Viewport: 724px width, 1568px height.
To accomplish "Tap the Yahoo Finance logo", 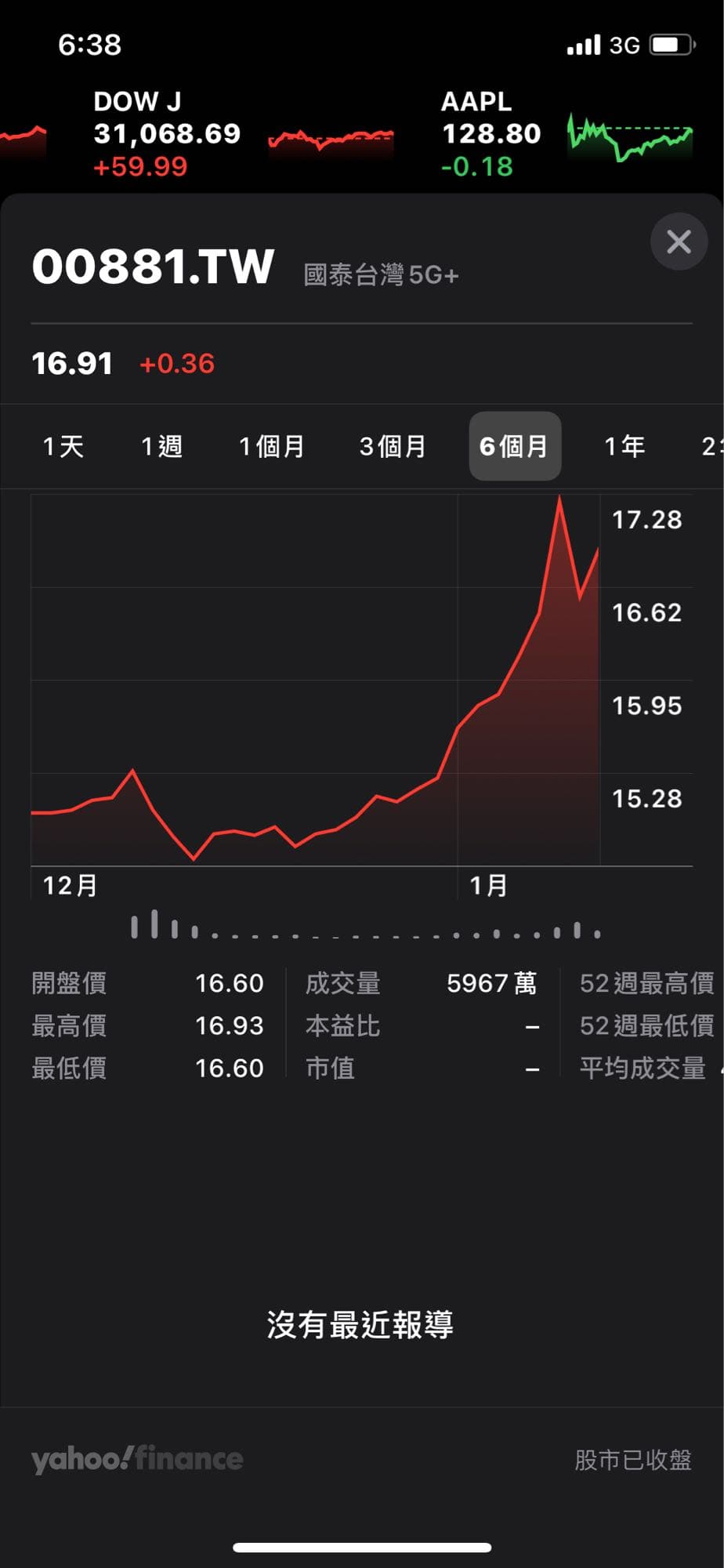I will pos(136,1458).
